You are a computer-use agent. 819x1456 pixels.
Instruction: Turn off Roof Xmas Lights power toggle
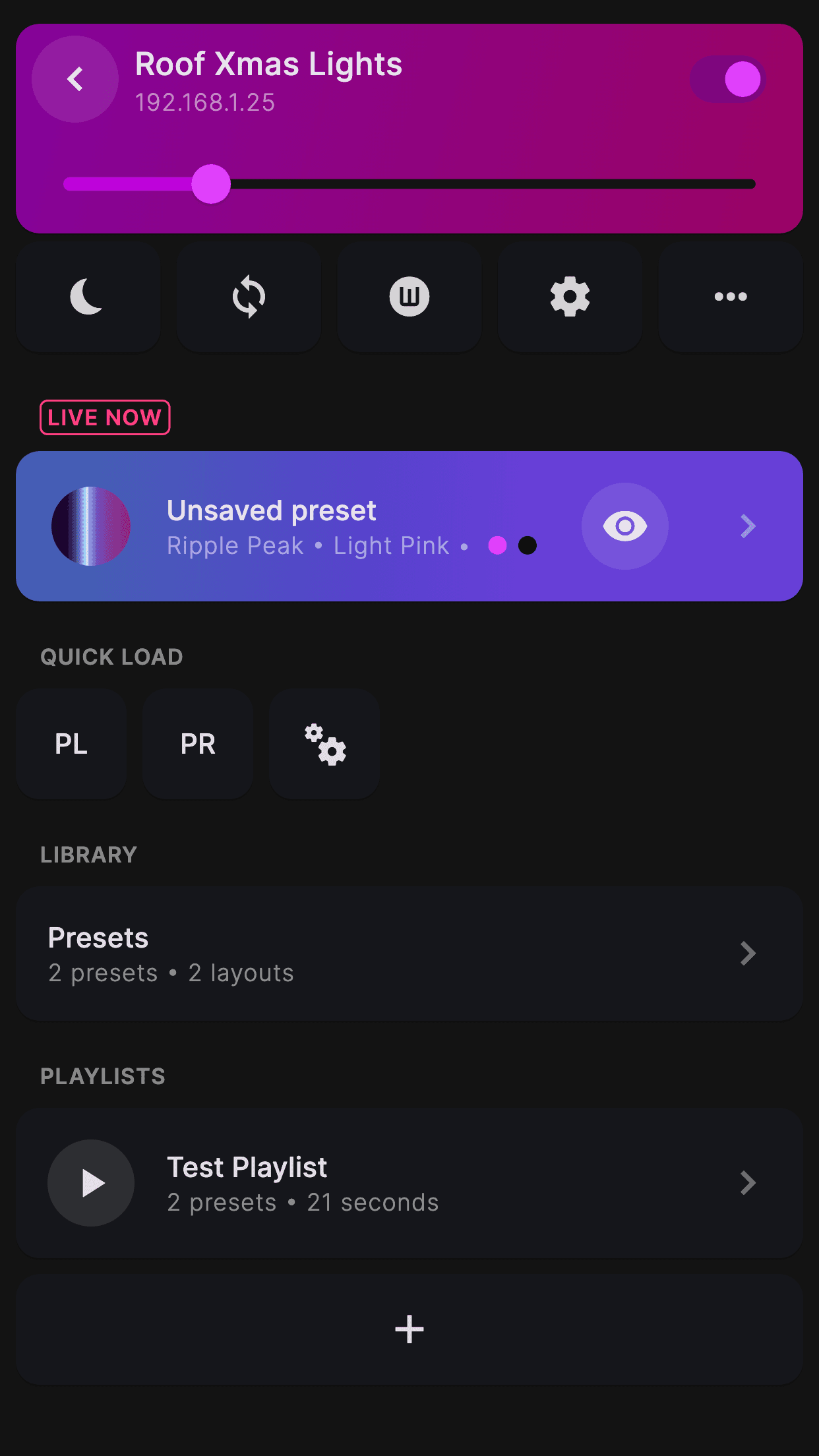click(x=726, y=78)
